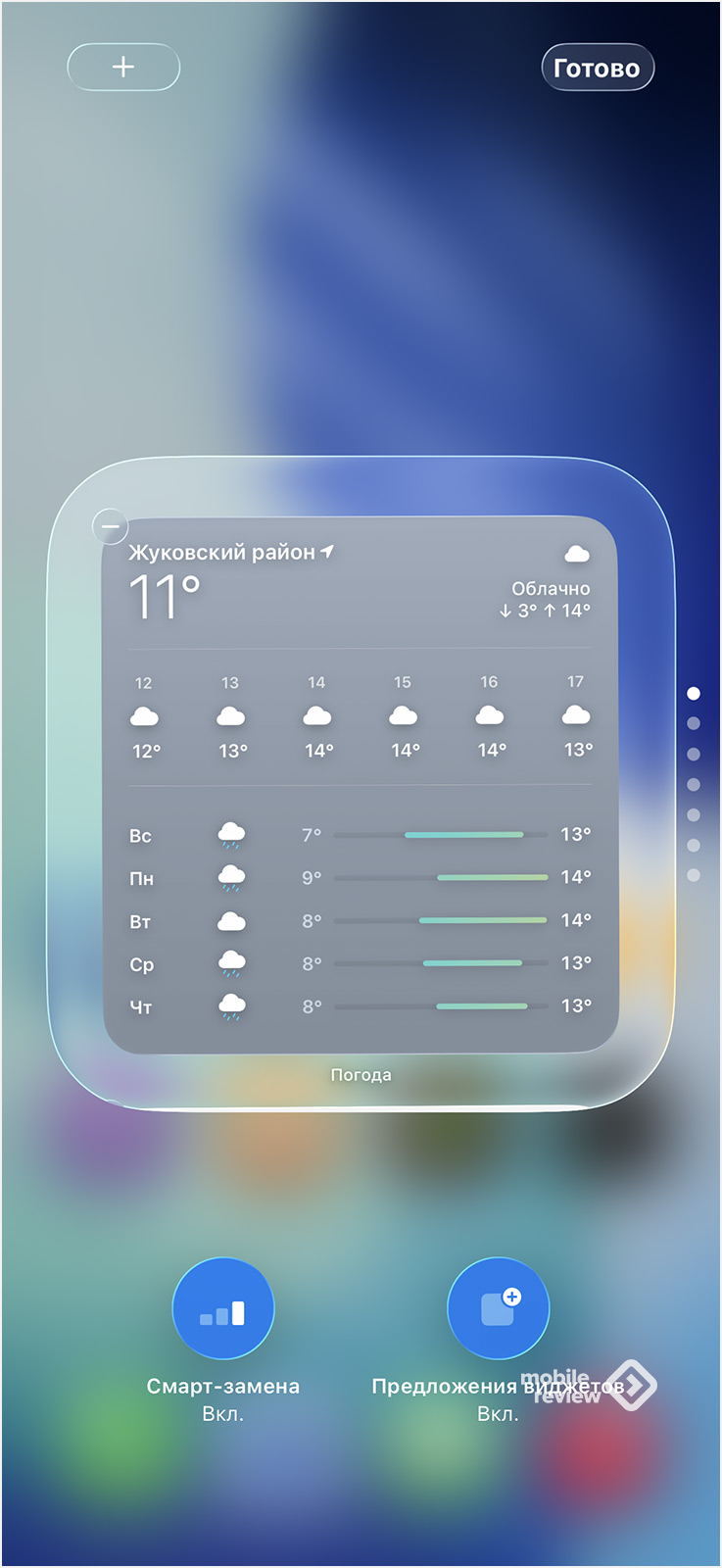Open the Погода weather widget
The width and height of the screenshot is (722, 1568).
tap(361, 784)
